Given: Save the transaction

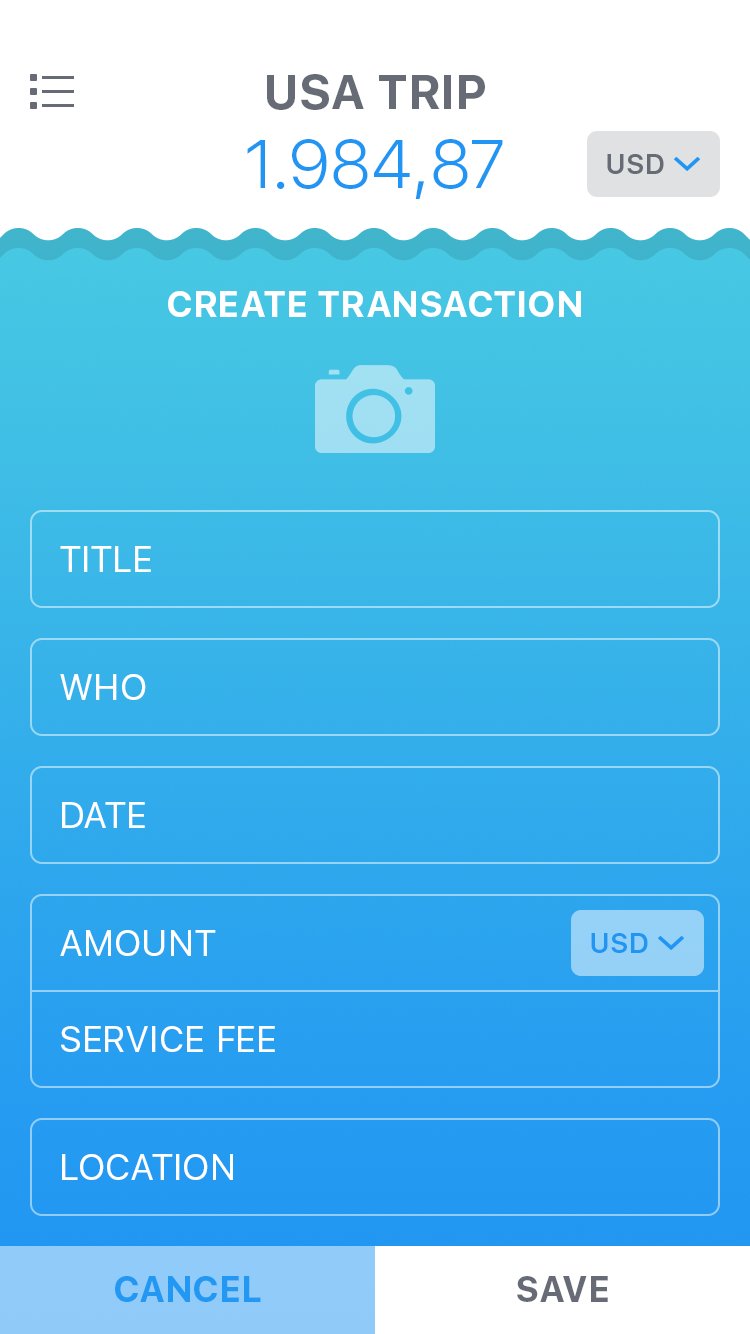Looking at the screenshot, I should (562, 1290).
